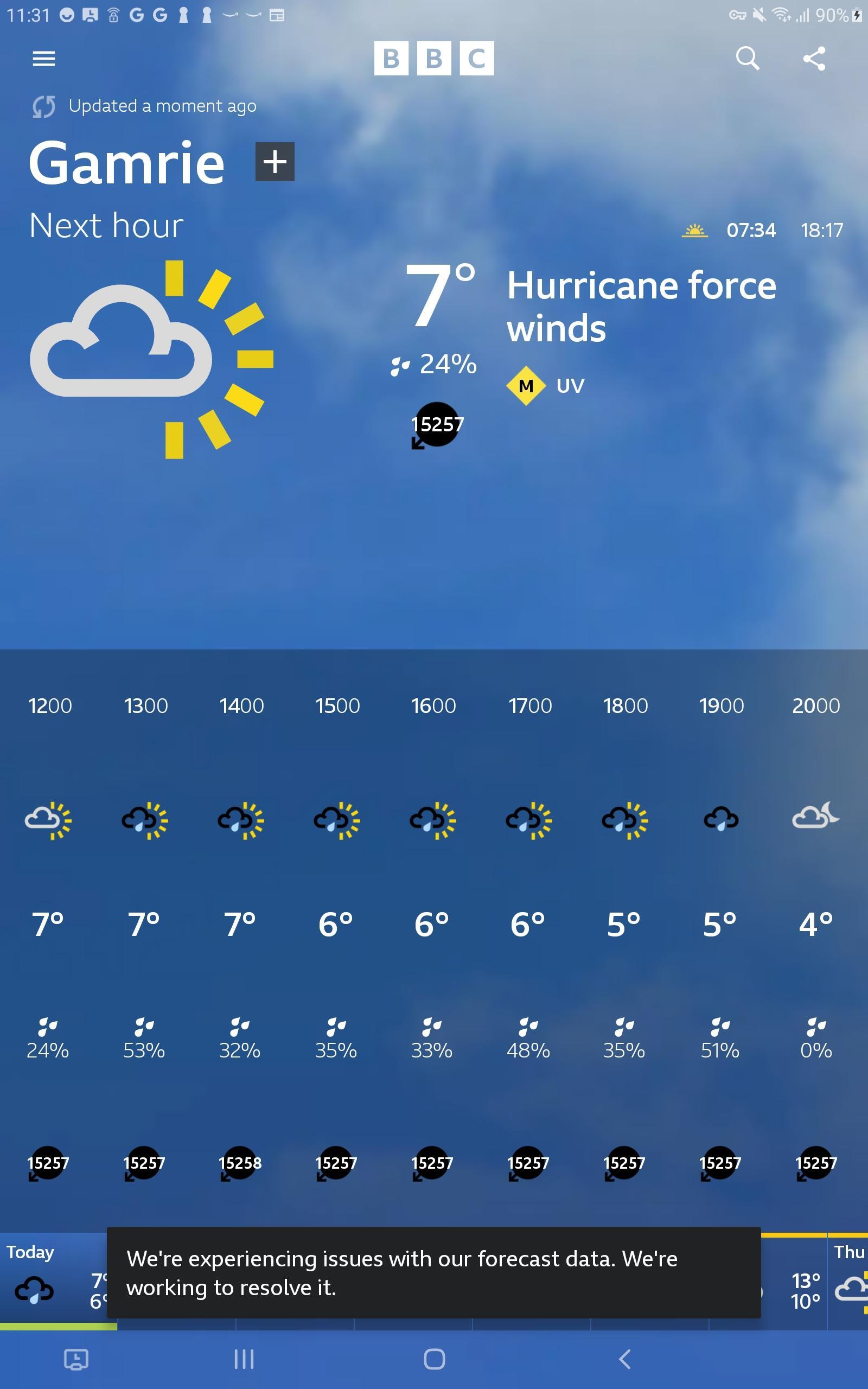The width and height of the screenshot is (868, 1389).
Task: Refresh the forecast update
Action: [43, 106]
